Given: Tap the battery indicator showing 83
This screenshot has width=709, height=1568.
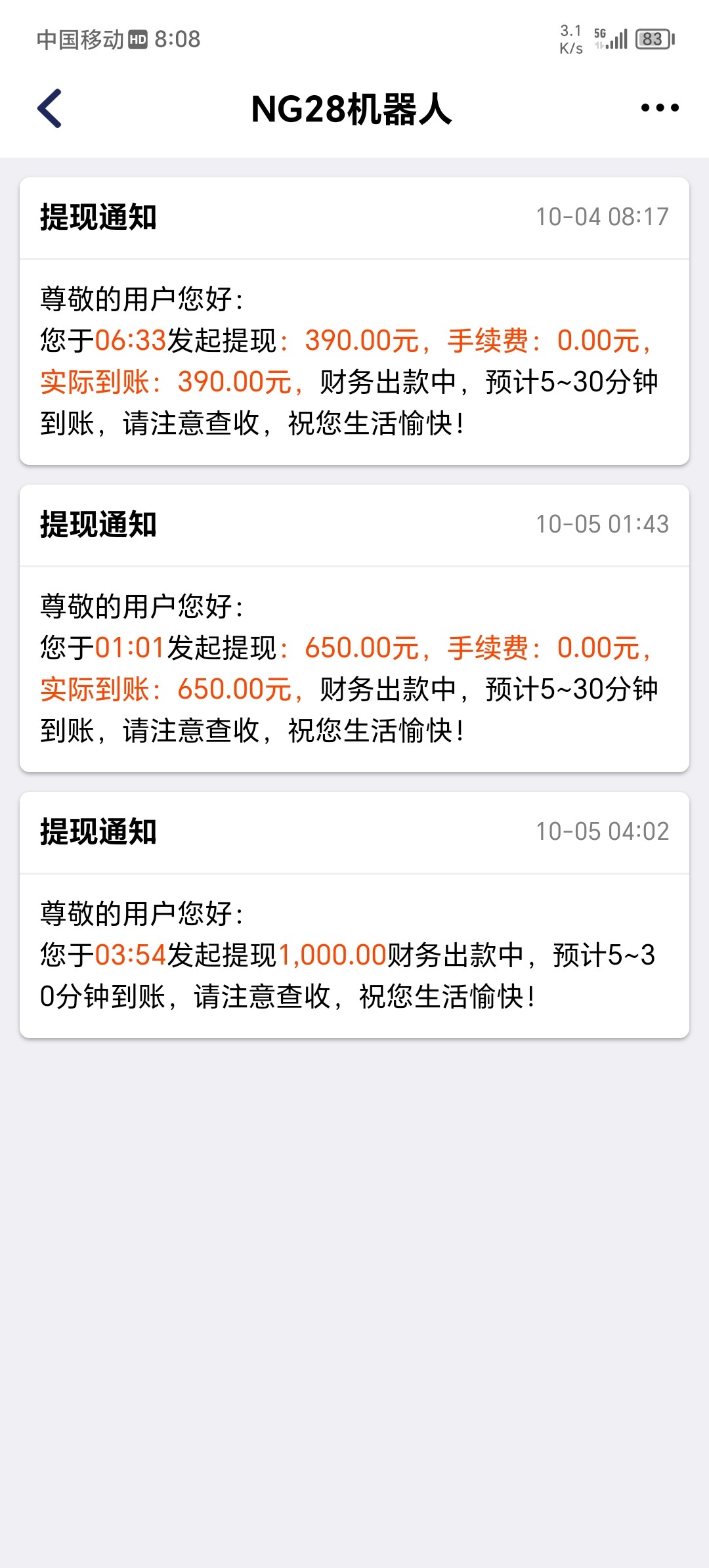Looking at the screenshot, I should tap(651, 38).
